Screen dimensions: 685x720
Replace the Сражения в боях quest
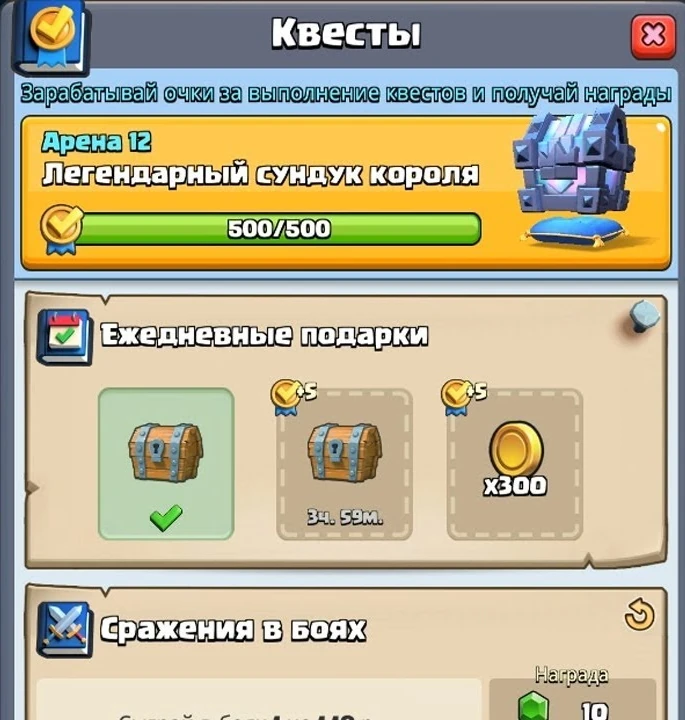click(640, 615)
